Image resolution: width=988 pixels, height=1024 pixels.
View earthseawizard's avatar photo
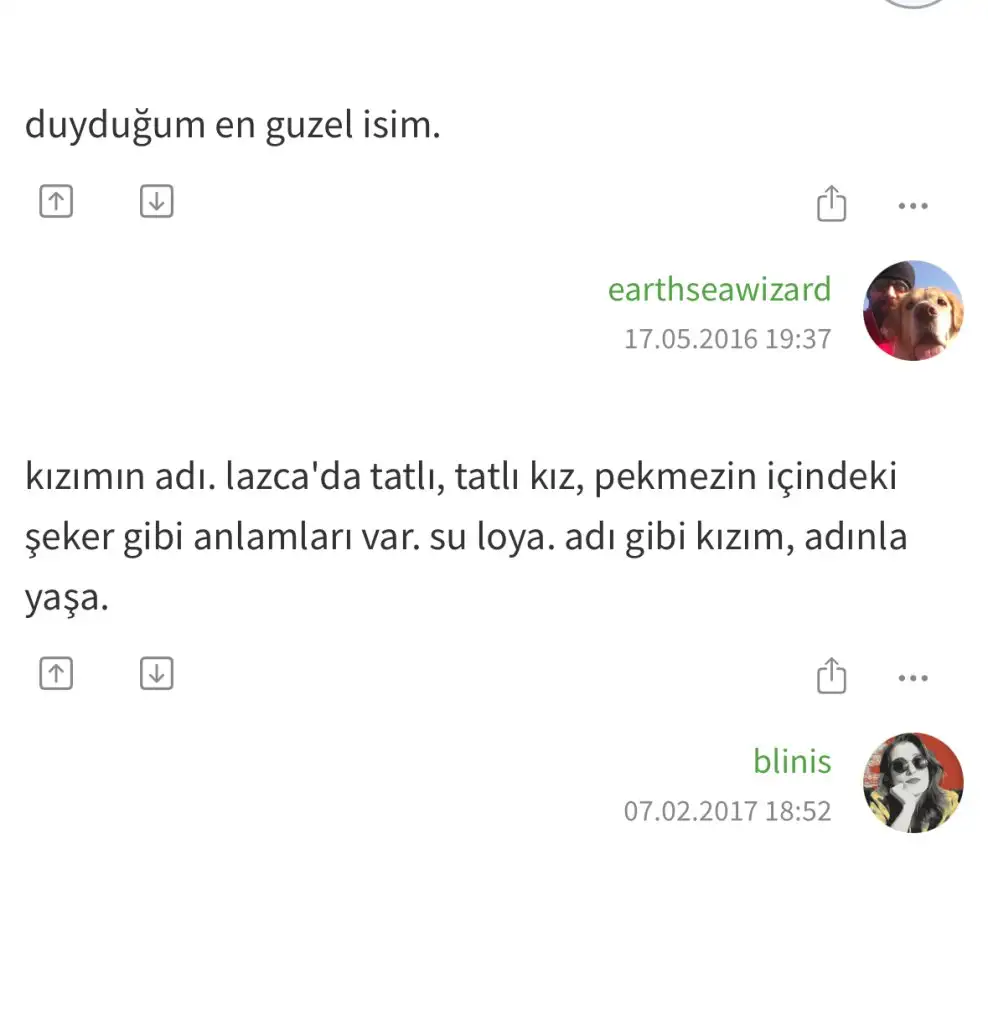[x=913, y=310]
